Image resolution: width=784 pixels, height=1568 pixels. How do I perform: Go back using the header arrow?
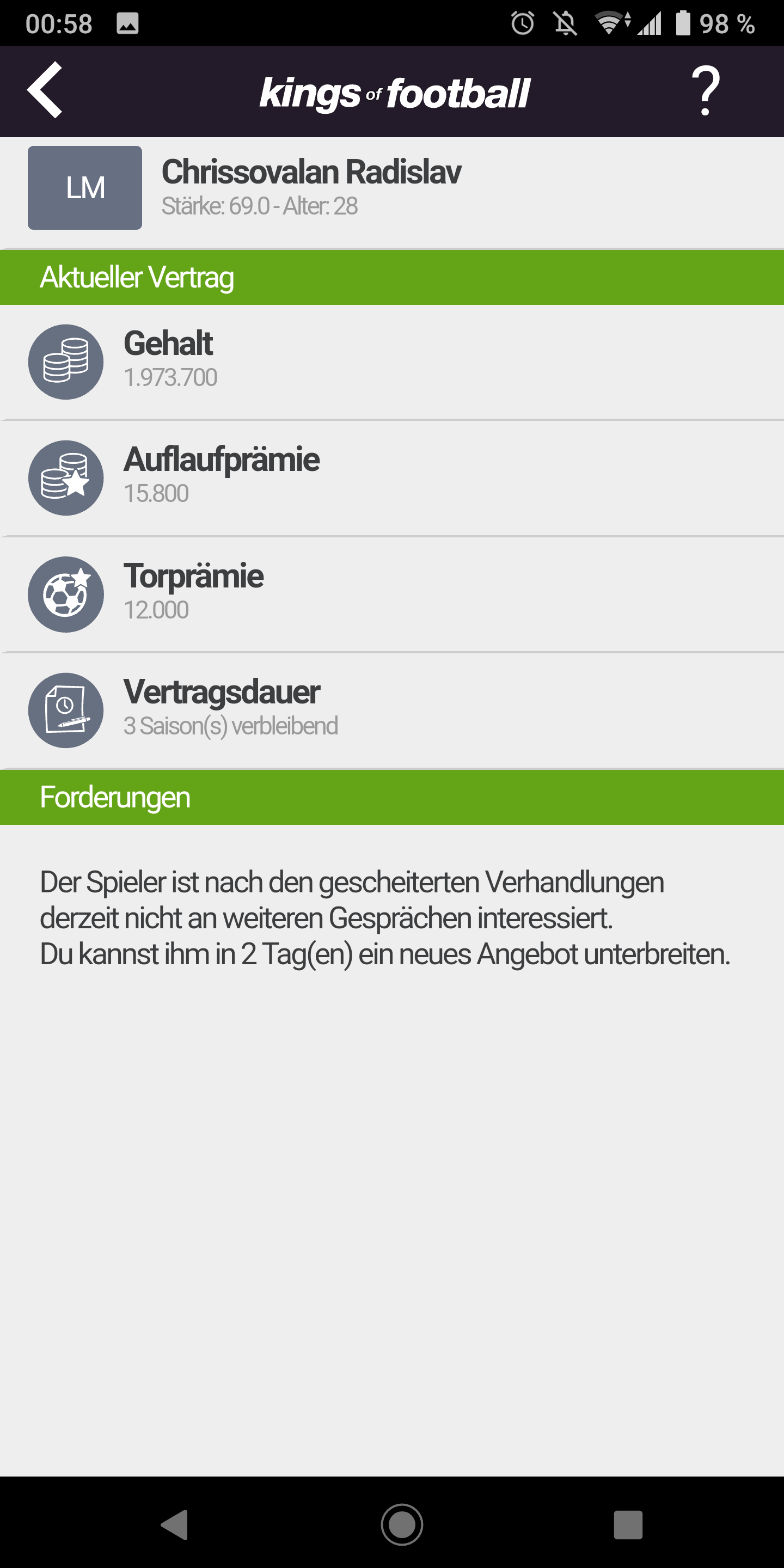45,90
